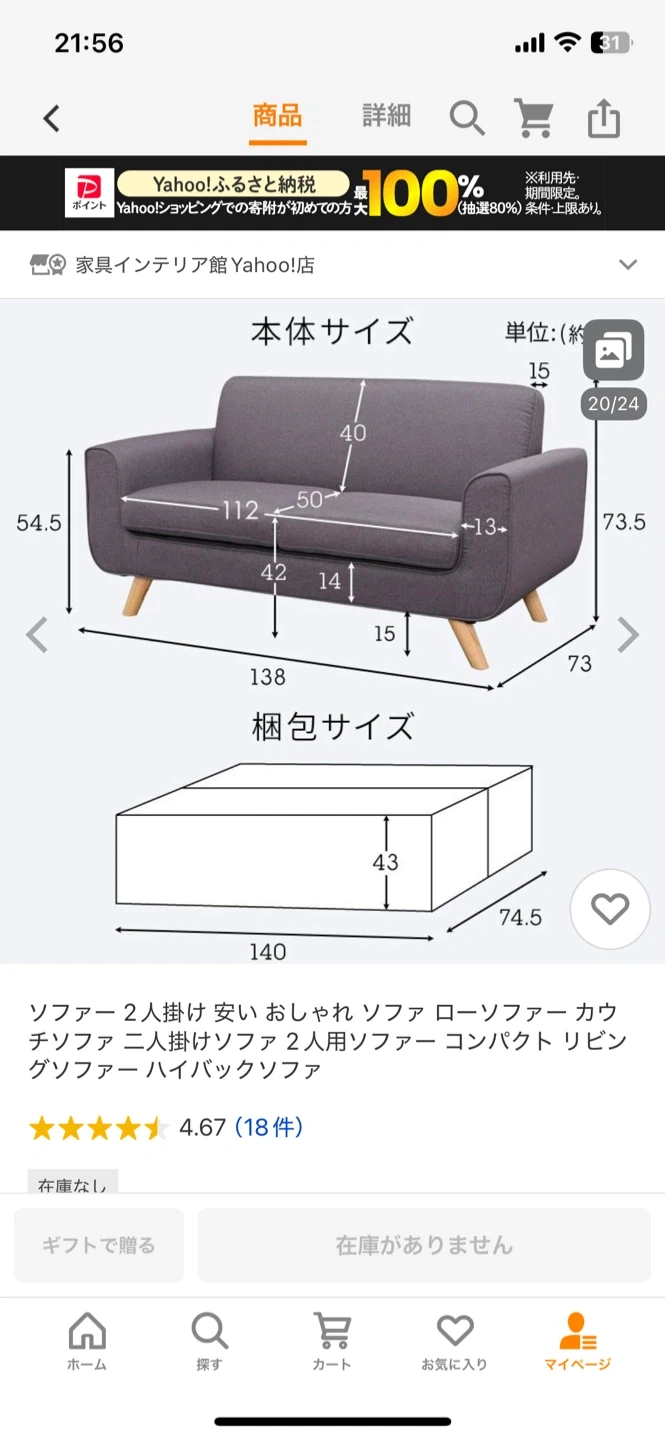
Task: Open search from the top bar
Action: click(466, 118)
